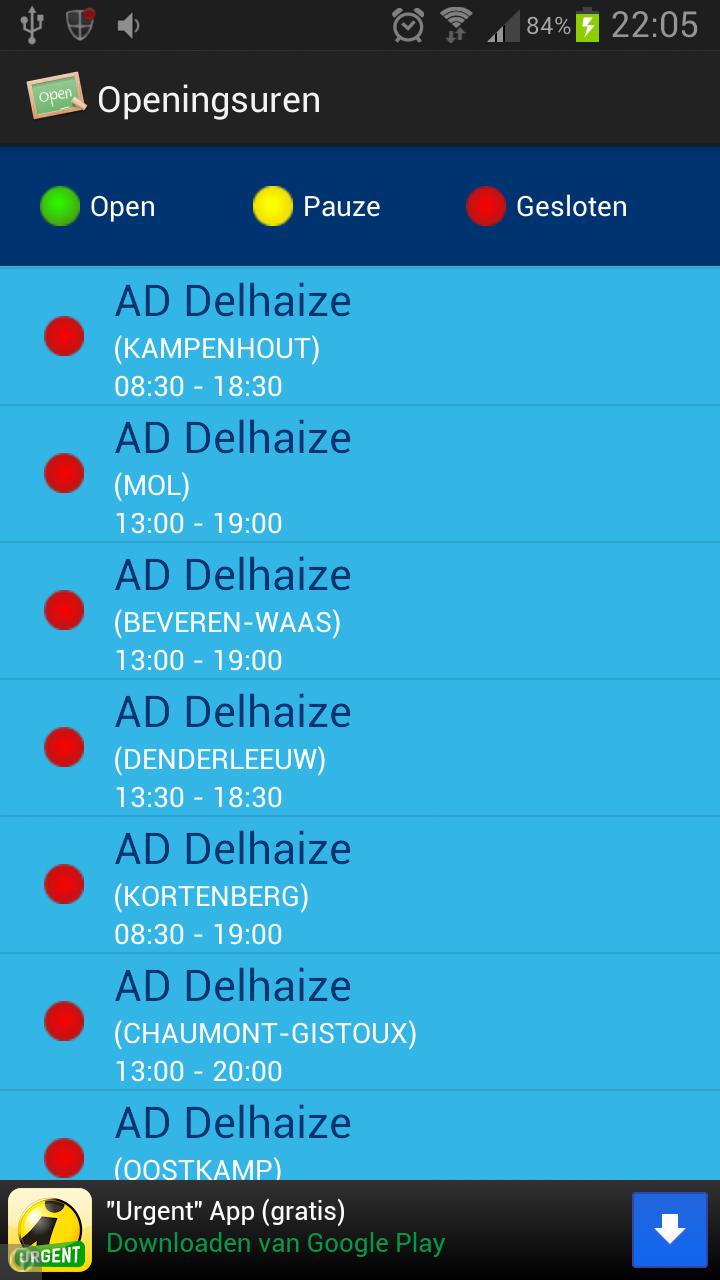Select the AD Delhaize Mol entry
720x1280 pixels.
point(360,473)
